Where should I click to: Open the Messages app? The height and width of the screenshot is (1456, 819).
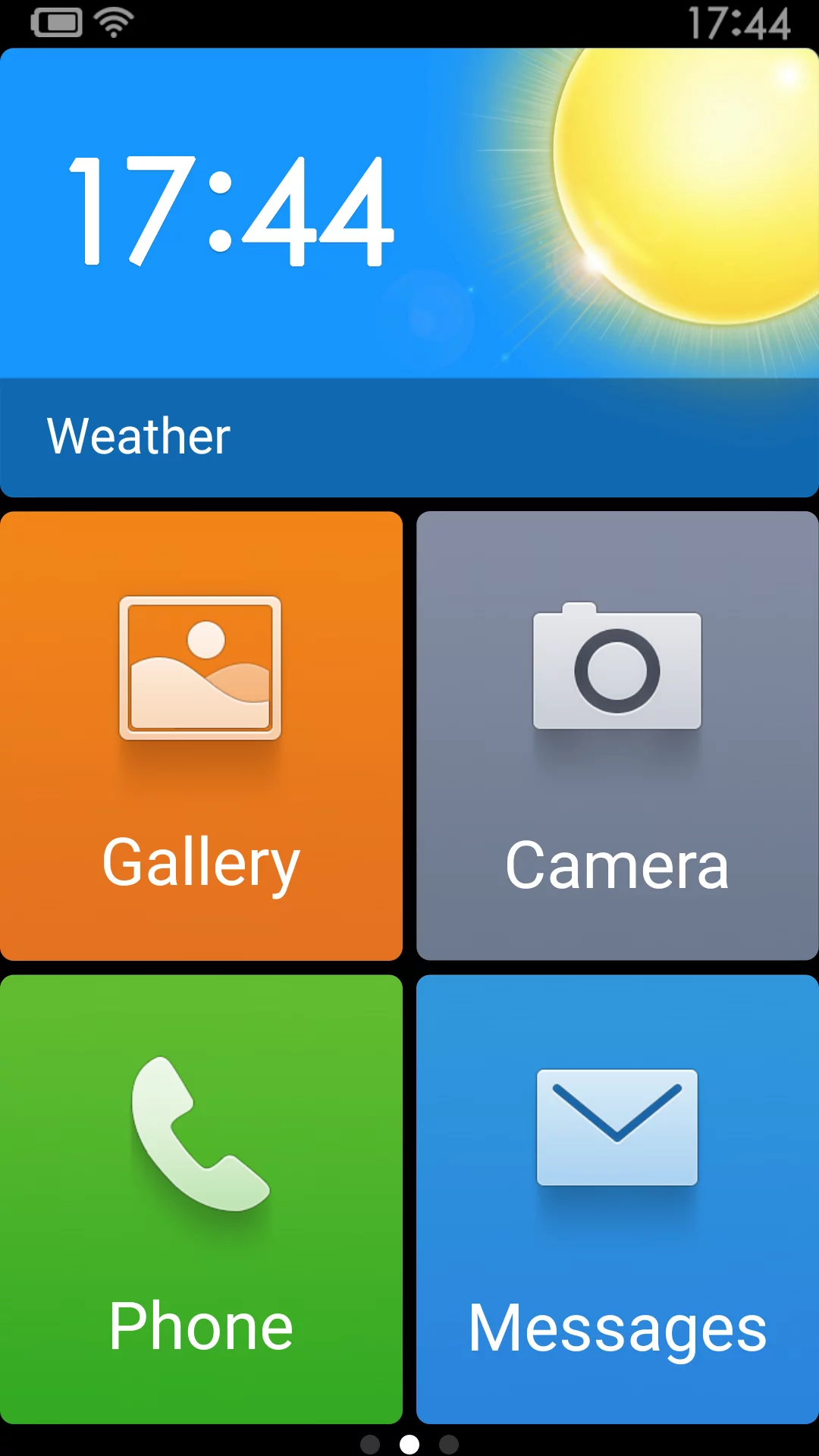coord(617,1199)
